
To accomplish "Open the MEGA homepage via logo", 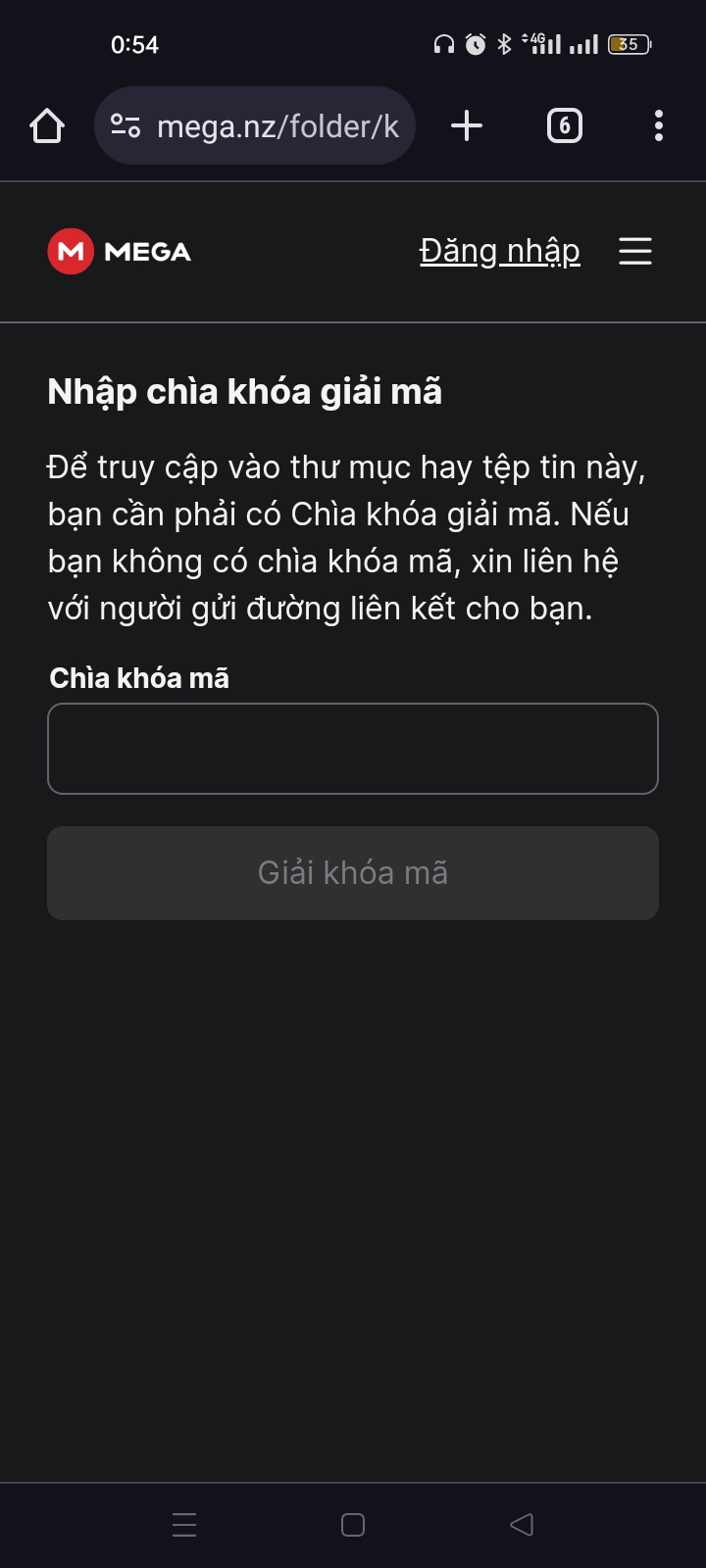I will pyautogui.click(x=120, y=252).
